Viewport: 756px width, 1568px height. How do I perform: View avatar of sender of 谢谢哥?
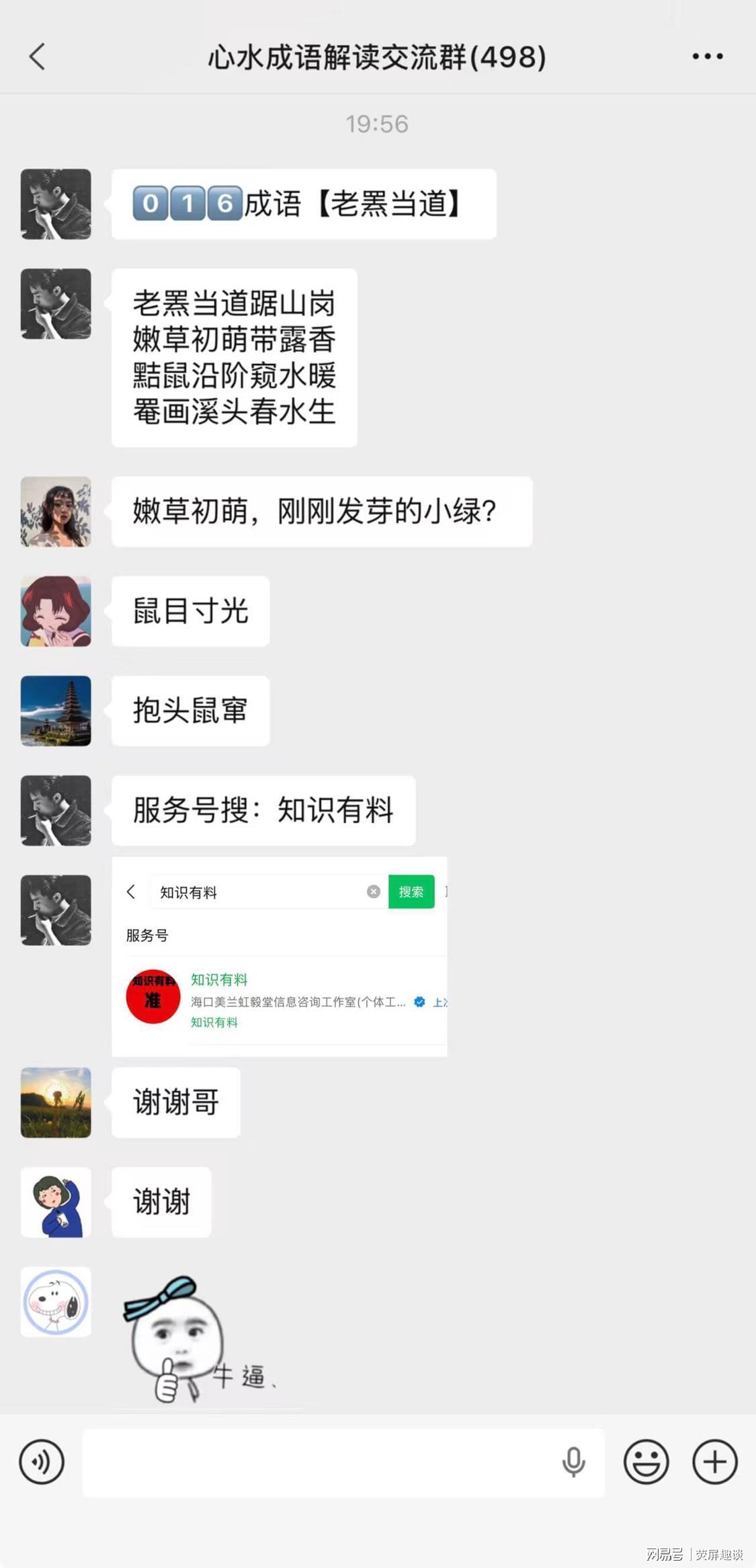[x=56, y=1103]
